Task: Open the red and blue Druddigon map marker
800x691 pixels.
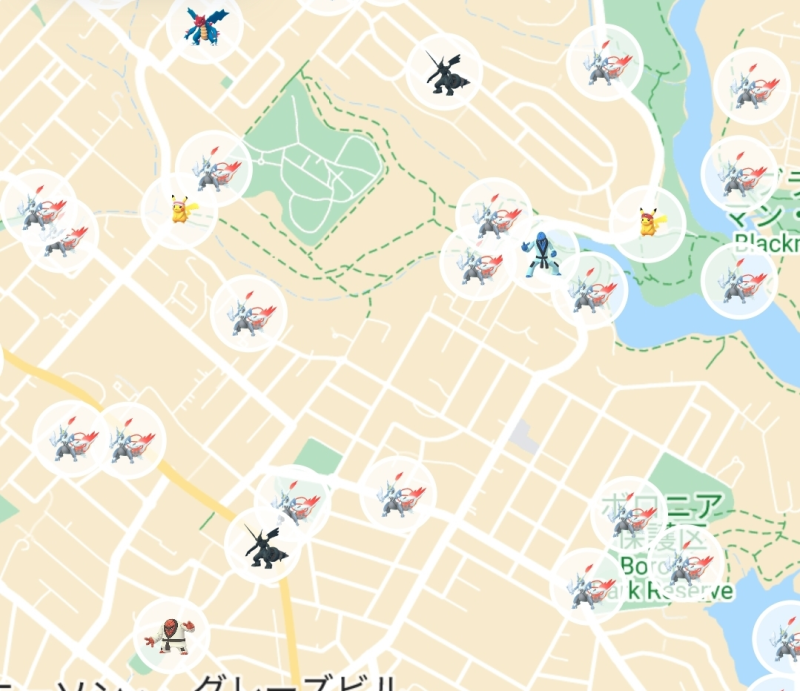Action: coord(206,26)
